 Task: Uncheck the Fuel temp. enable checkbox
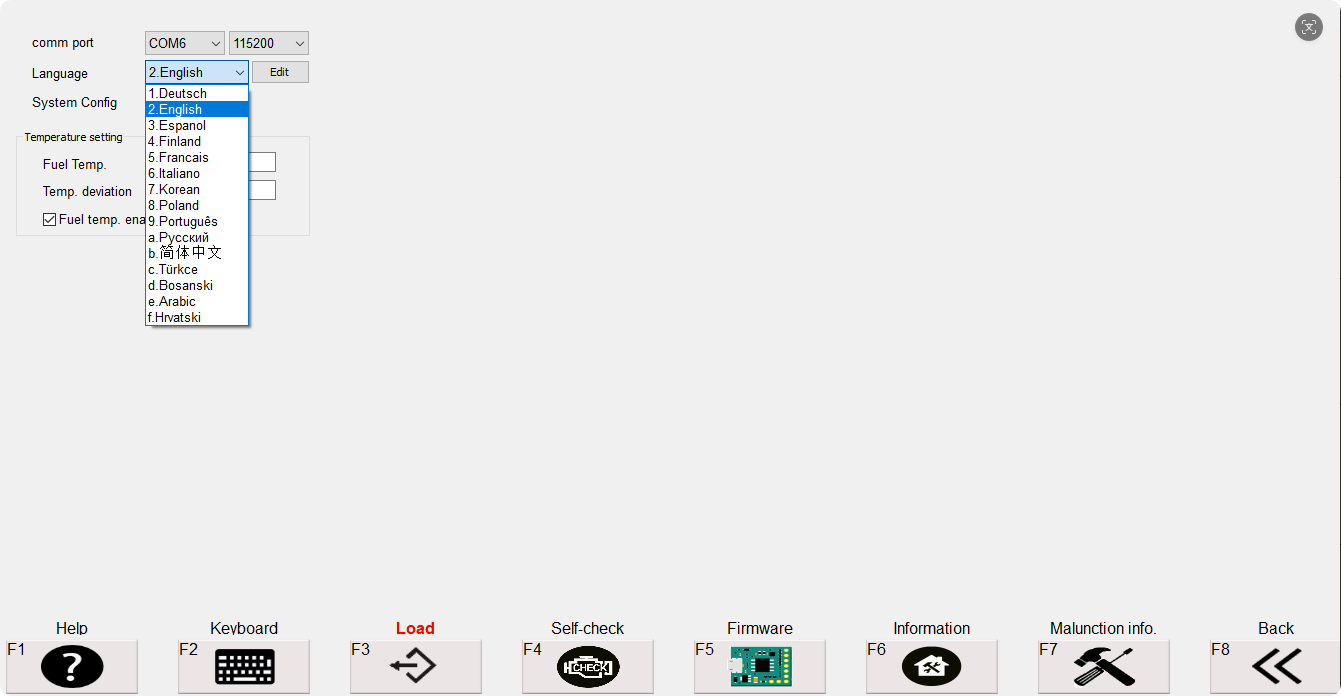(x=50, y=220)
